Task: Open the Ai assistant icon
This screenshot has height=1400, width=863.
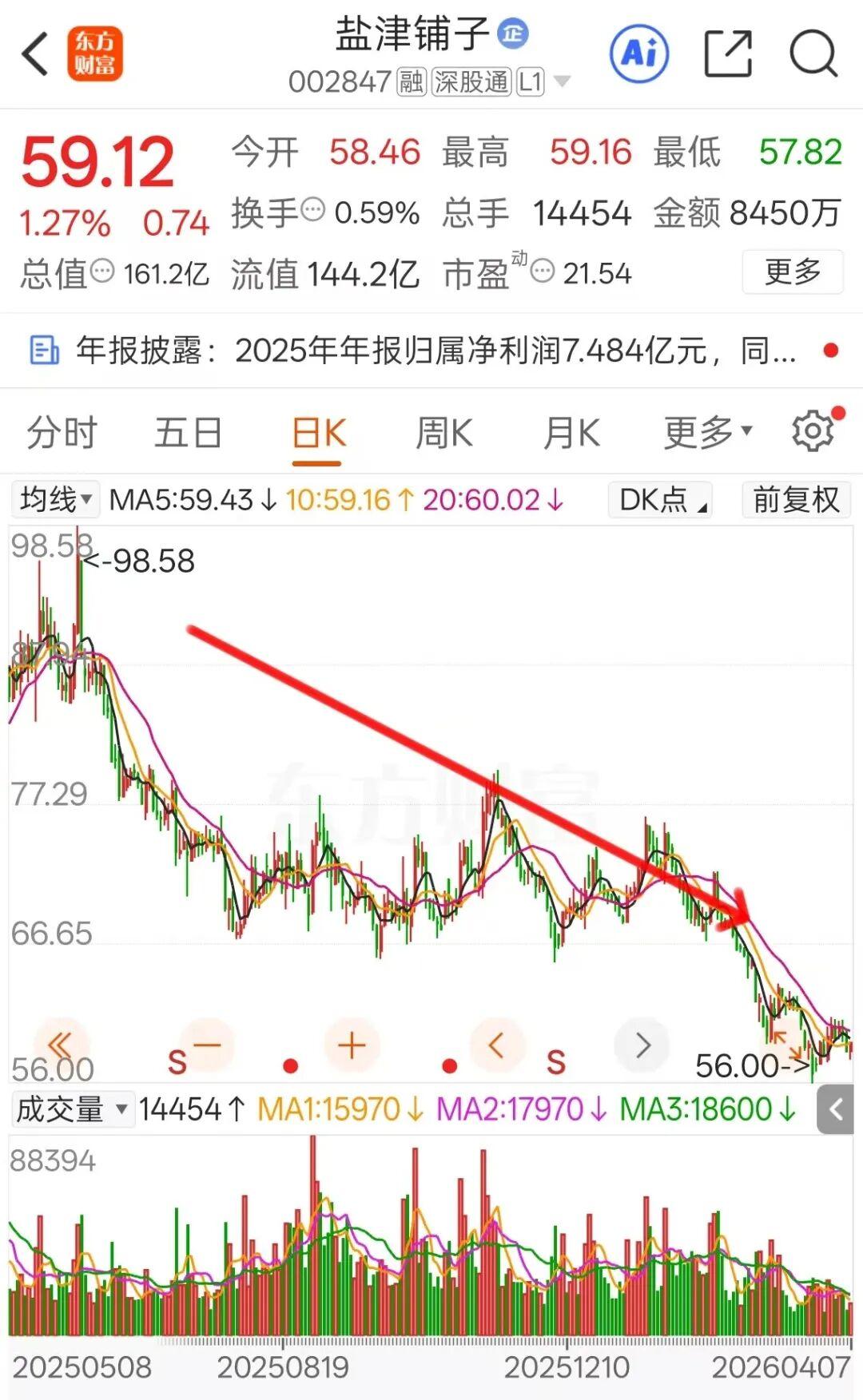Action: pyautogui.click(x=638, y=54)
